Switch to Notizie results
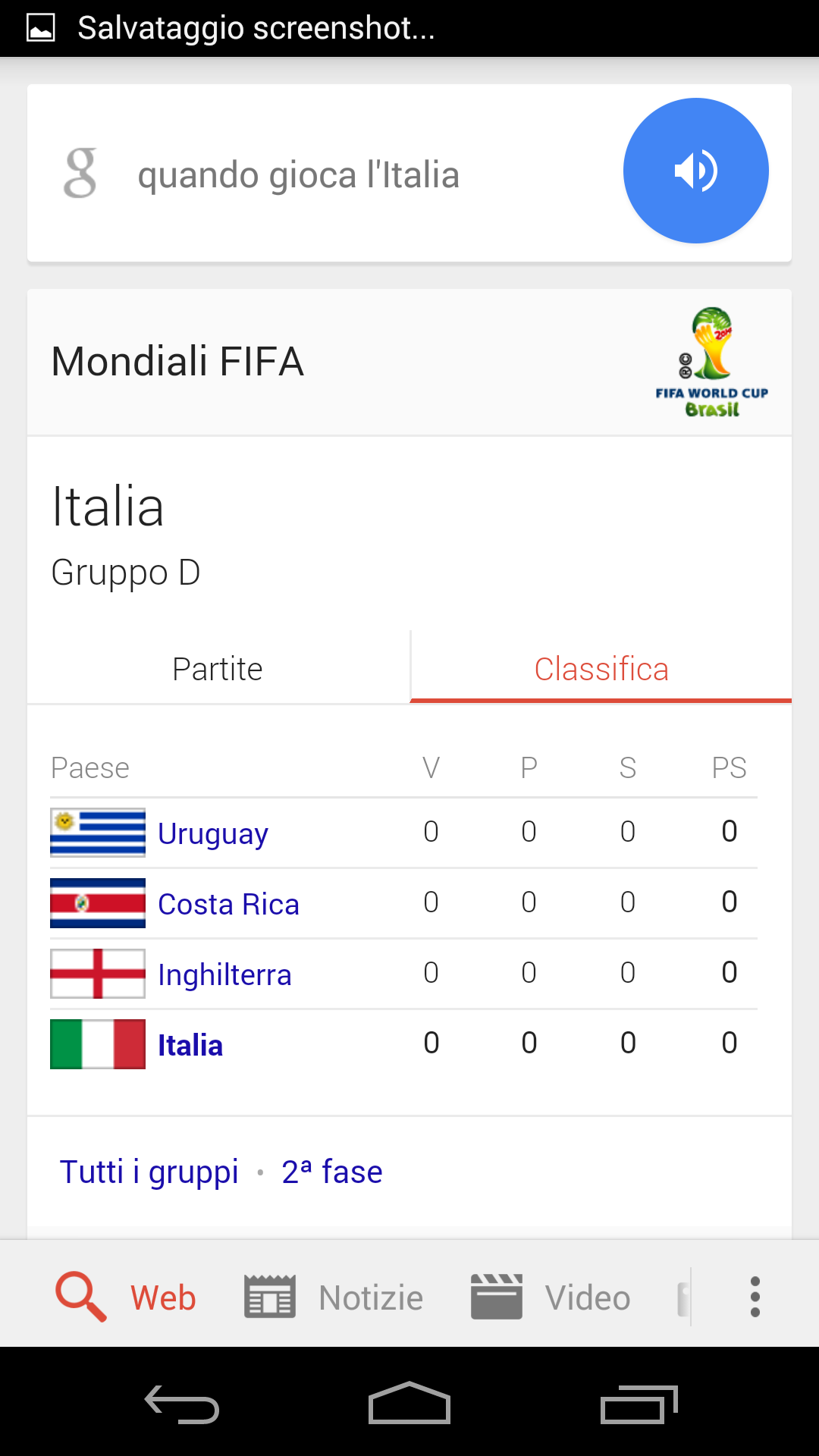Image resolution: width=819 pixels, height=1456 pixels. tap(334, 1298)
